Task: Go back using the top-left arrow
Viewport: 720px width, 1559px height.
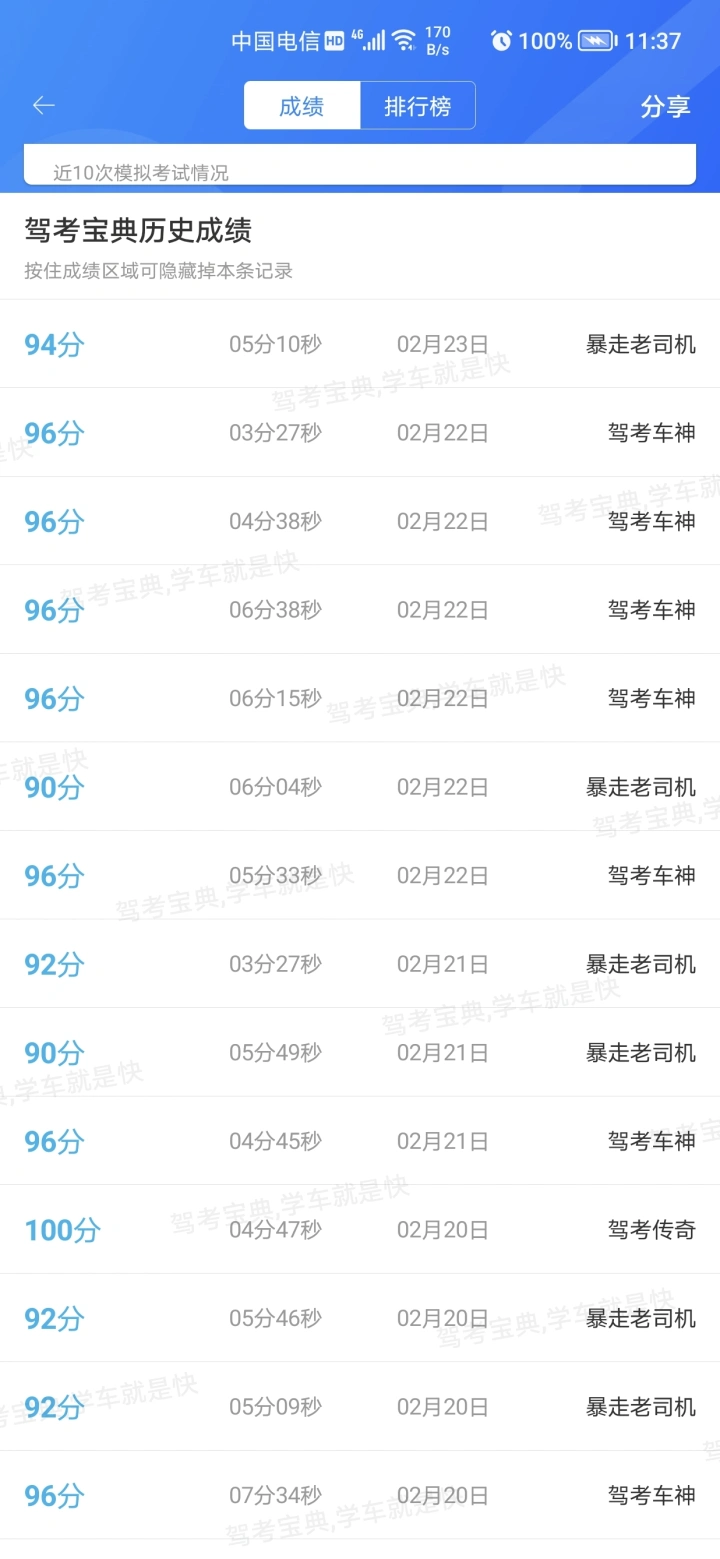Action: (43, 105)
